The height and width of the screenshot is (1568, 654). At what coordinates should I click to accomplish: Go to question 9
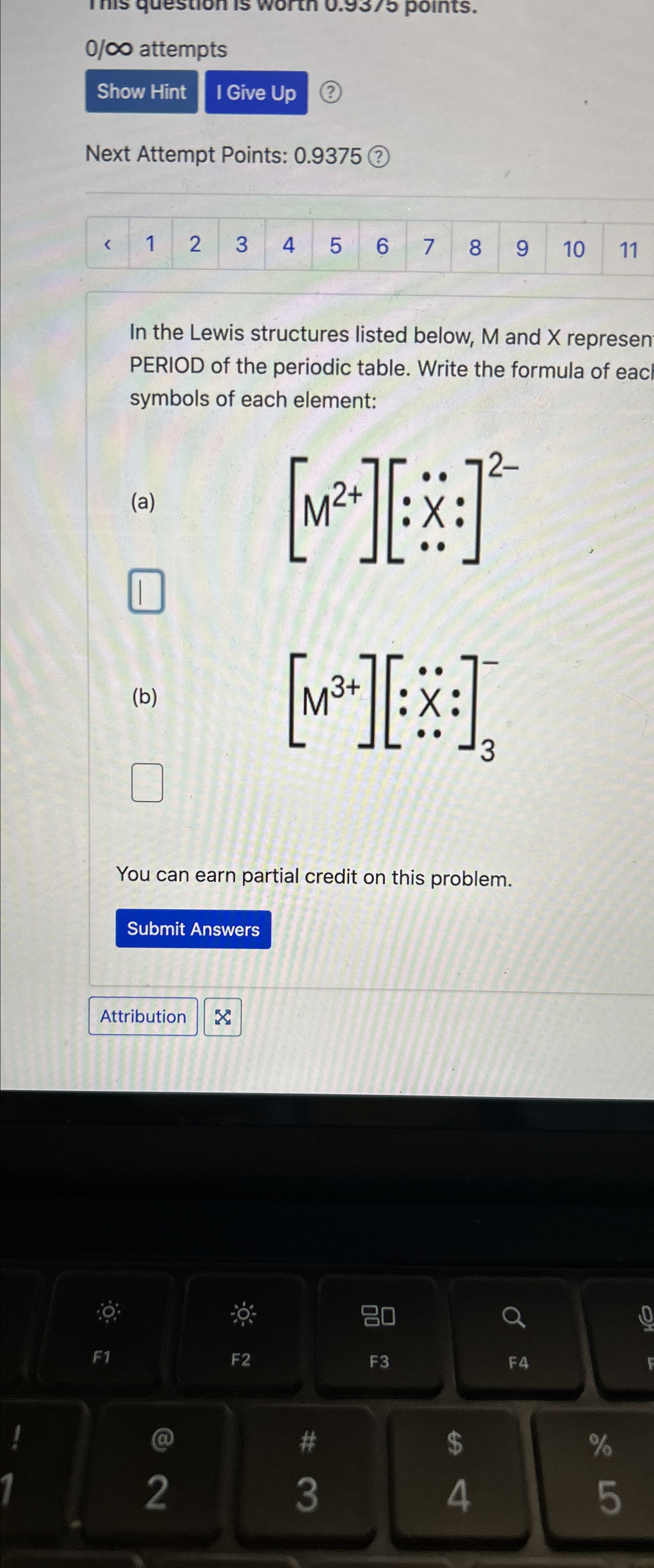(x=522, y=248)
